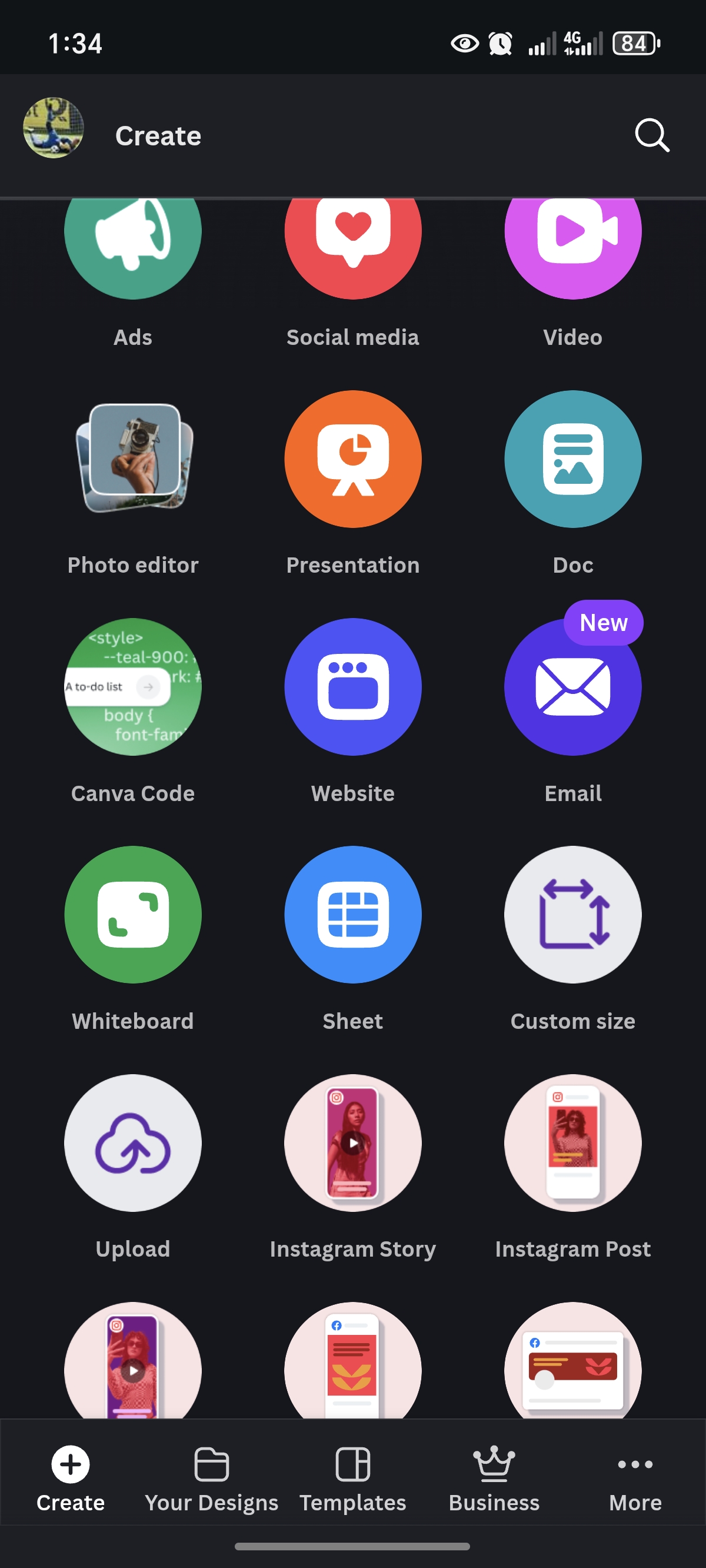Choose Custom size

pos(572,915)
